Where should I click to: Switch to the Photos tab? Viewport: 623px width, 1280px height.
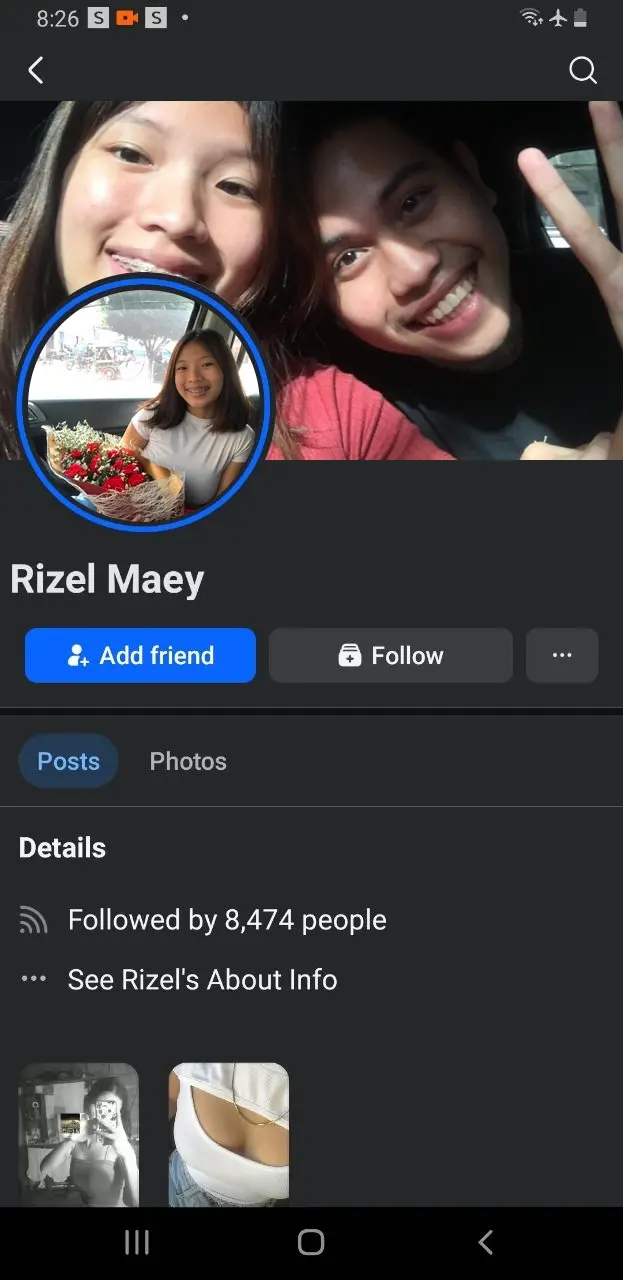tap(188, 761)
